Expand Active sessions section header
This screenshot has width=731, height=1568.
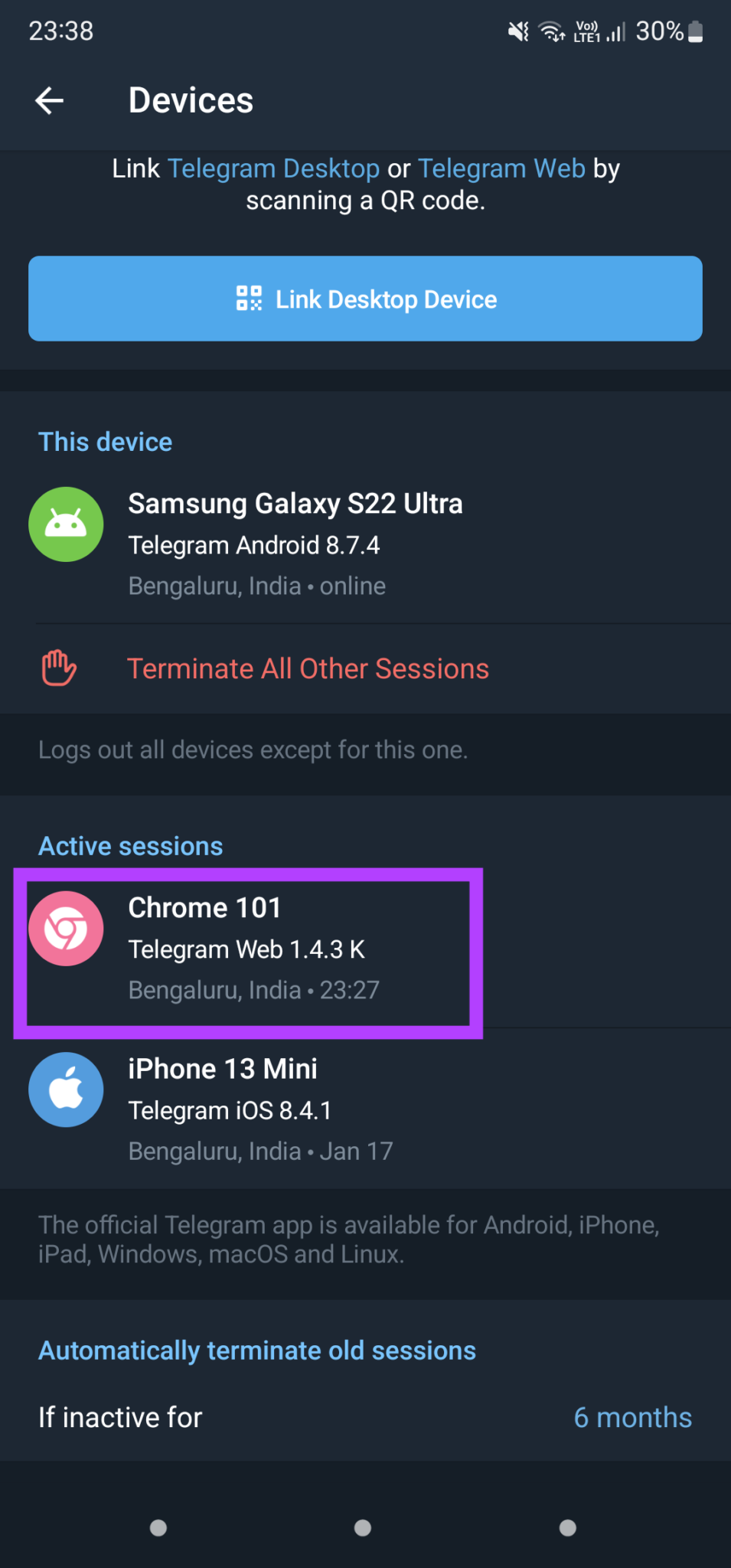click(130, 845)
